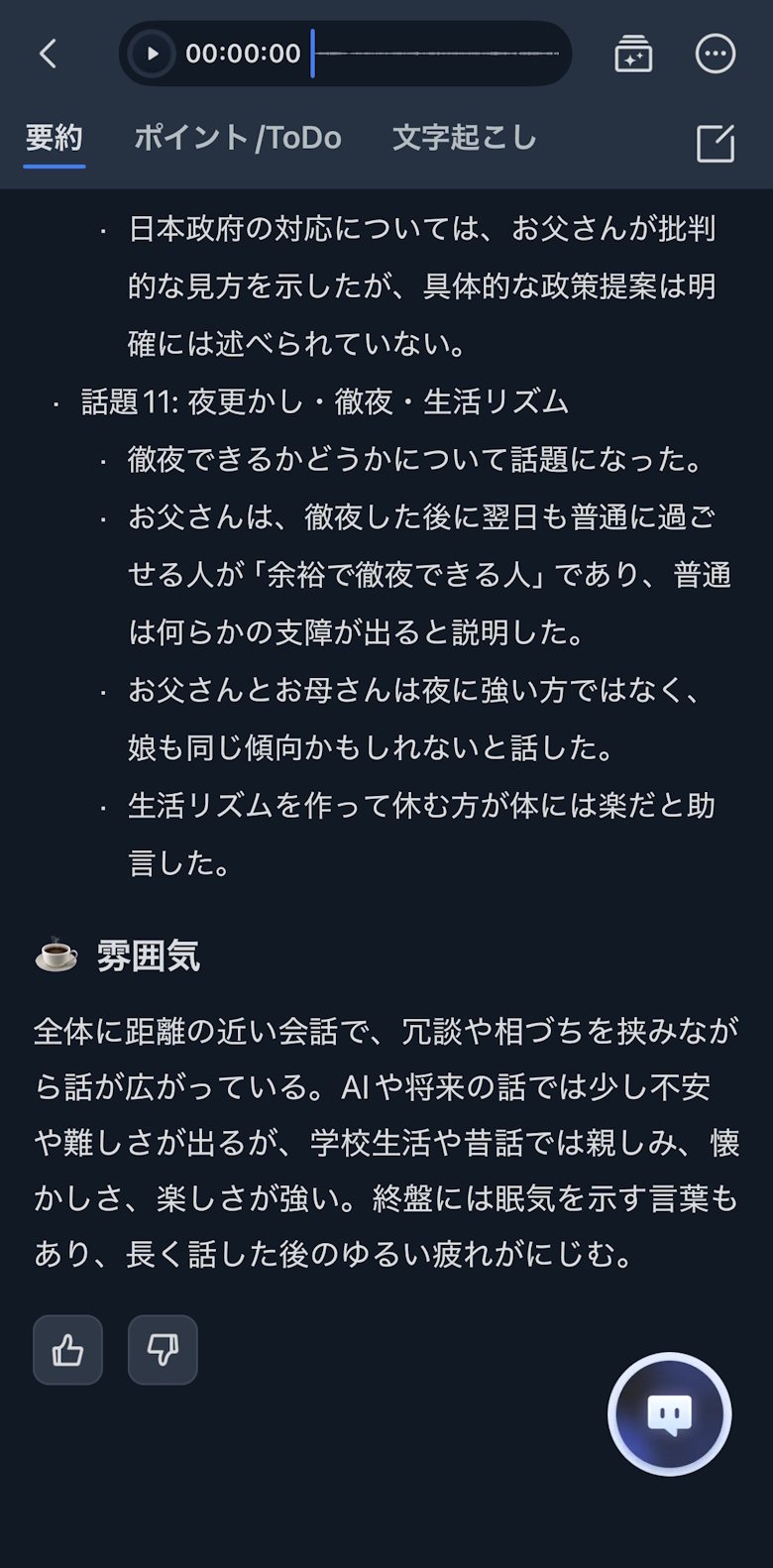Image resolution: width=773 pixels, height=1568 pixels.
Task: Open the floating AI chat button
Action: coord(670,1414)
